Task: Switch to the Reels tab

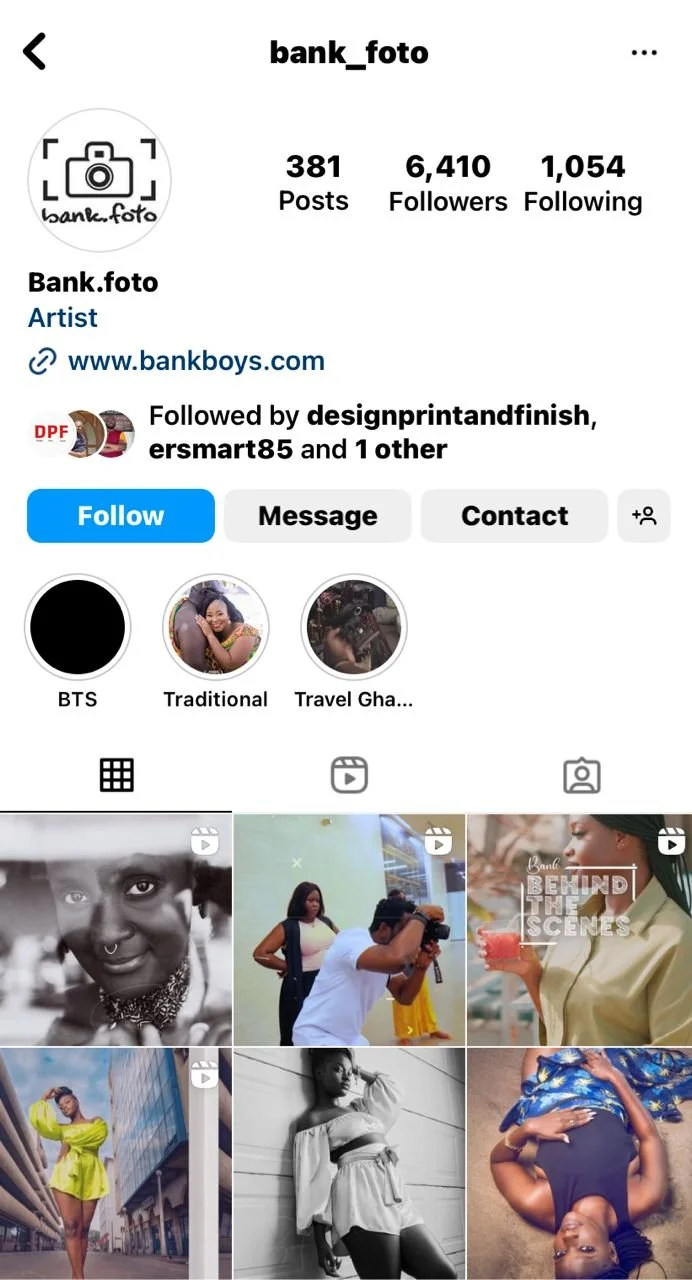Action: point(349,775)
